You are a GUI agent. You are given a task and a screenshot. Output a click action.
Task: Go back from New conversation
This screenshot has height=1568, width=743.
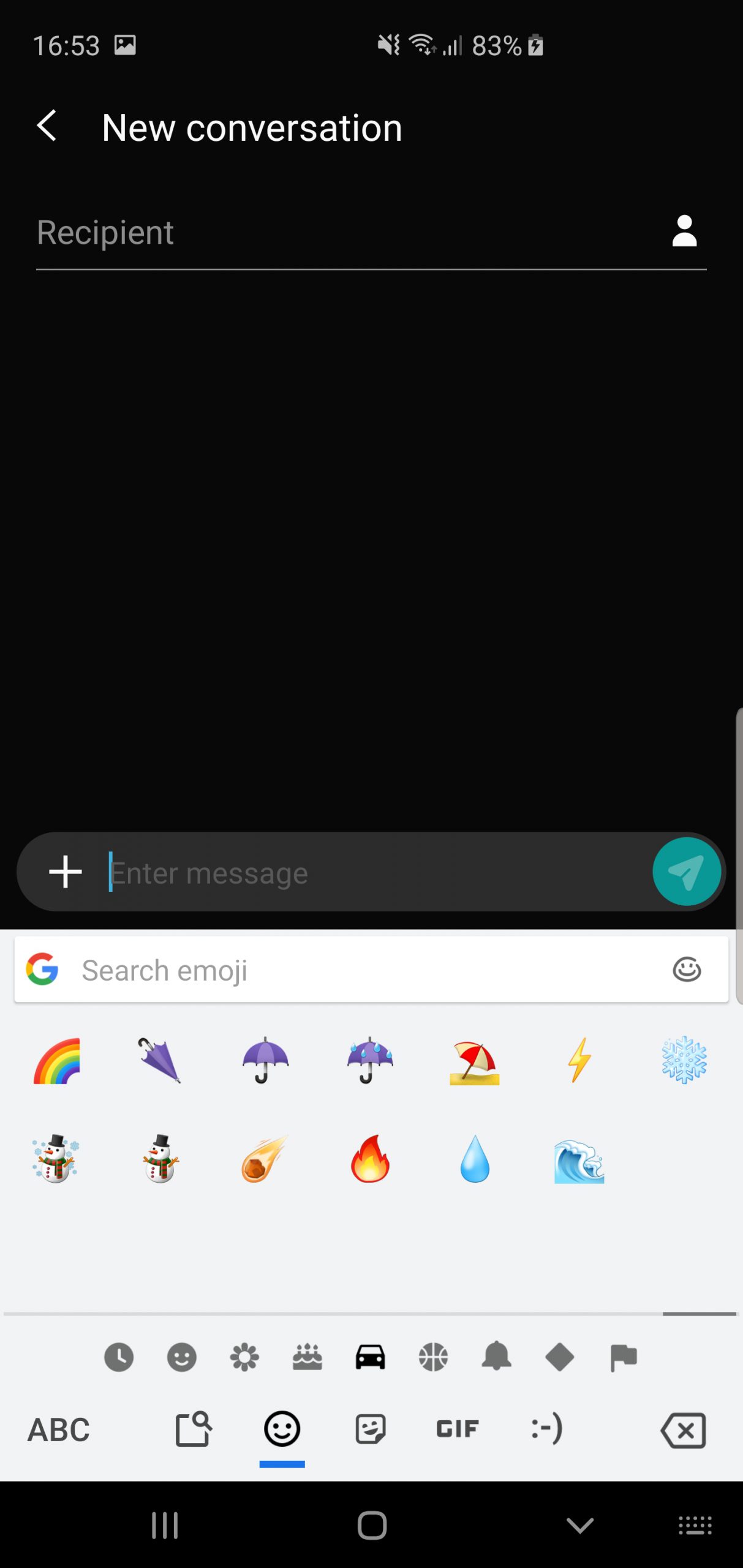pyautogui.click(x=47, y=126)
